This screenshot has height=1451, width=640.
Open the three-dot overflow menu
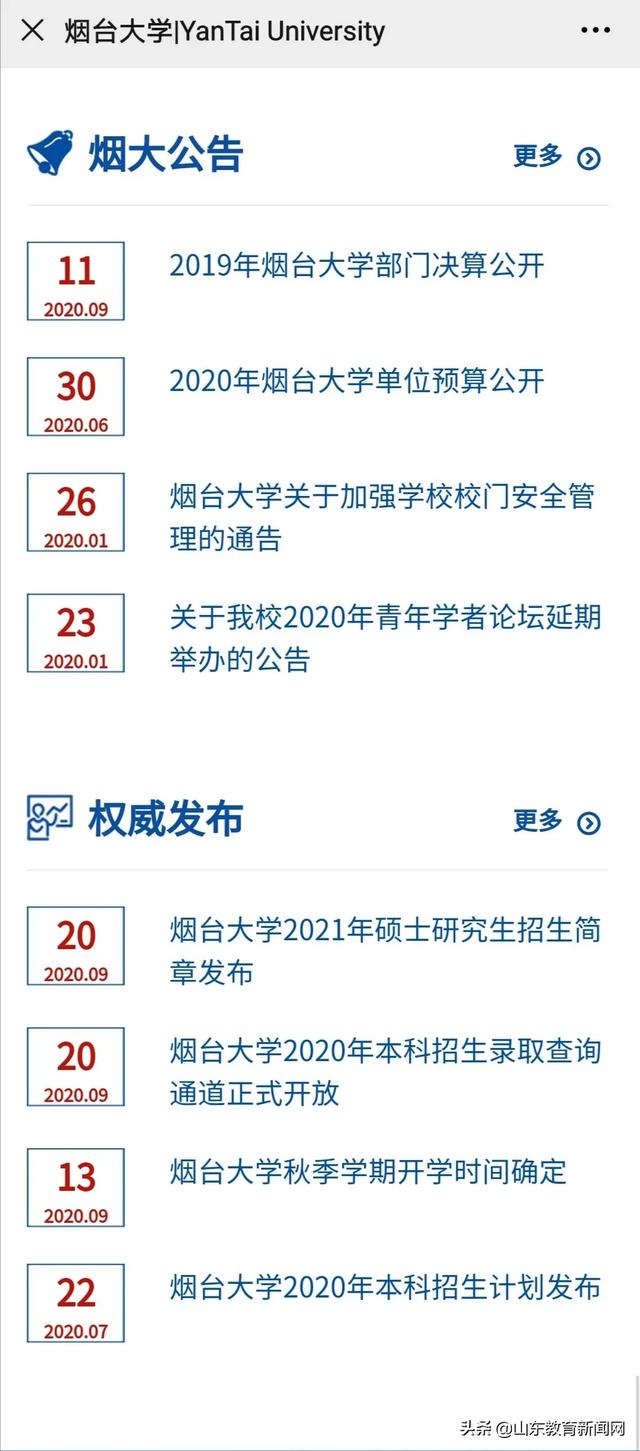click(x=596, y=30)
